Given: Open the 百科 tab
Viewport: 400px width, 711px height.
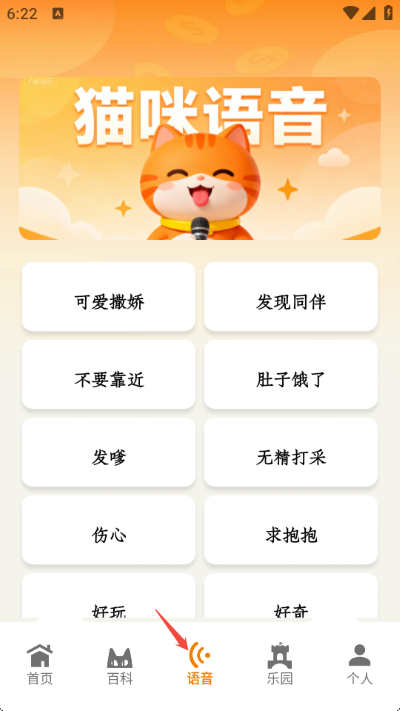Looking at the screenshot, I should click(120, 664).
